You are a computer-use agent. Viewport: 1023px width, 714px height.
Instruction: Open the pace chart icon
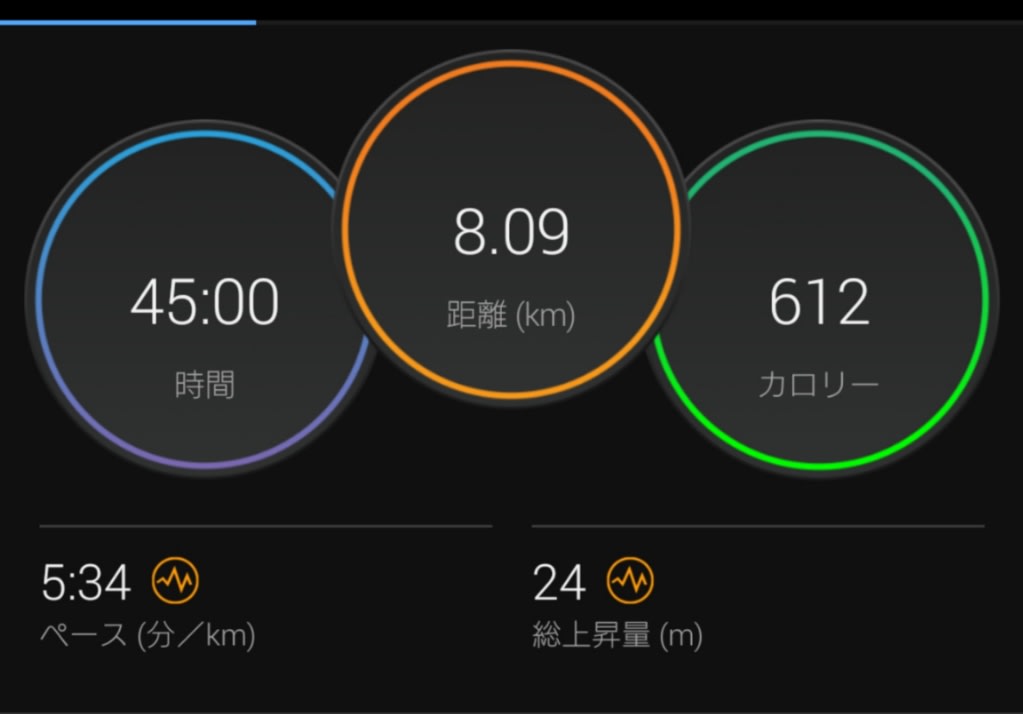(175, 581)
